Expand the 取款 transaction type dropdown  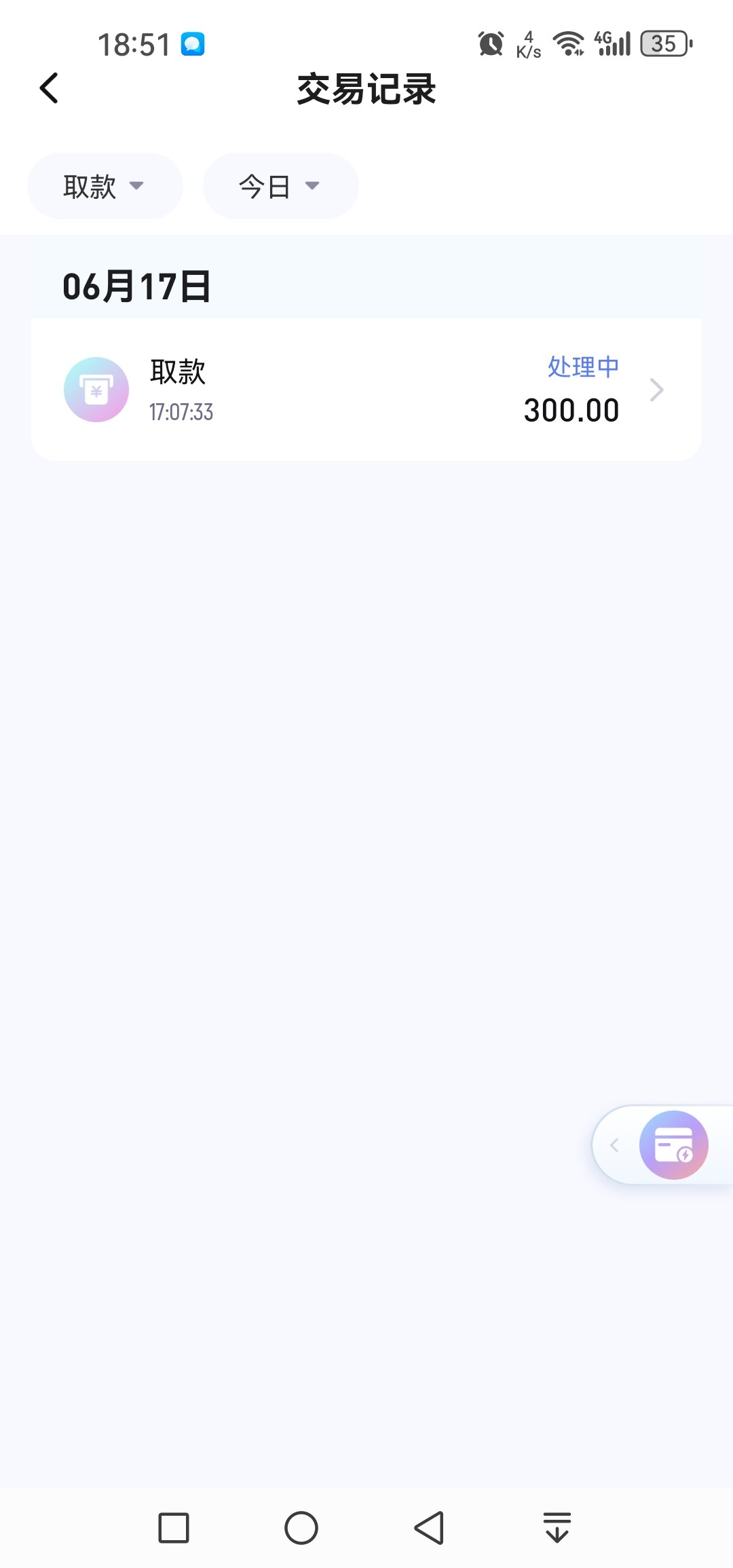(105, 186)
